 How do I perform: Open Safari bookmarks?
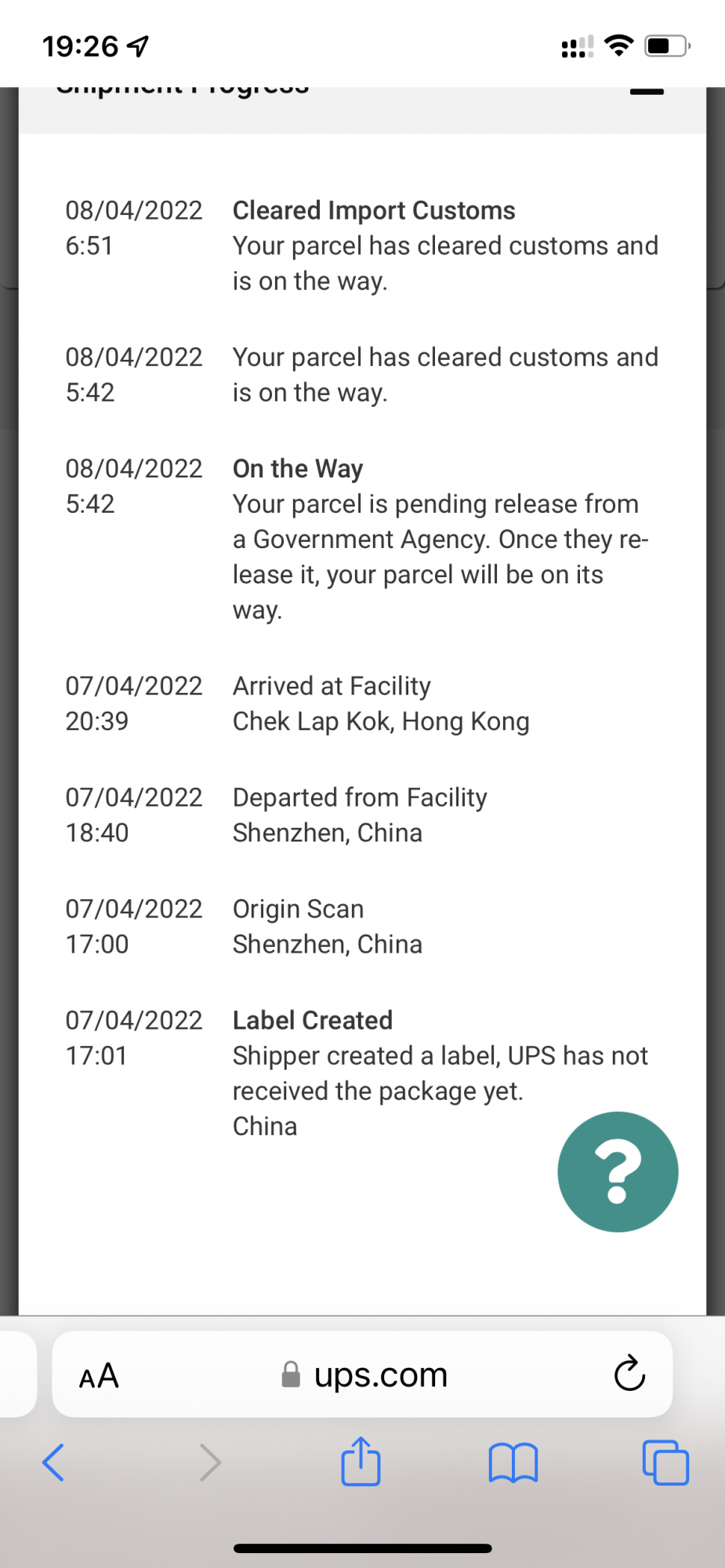(513, 1463)
